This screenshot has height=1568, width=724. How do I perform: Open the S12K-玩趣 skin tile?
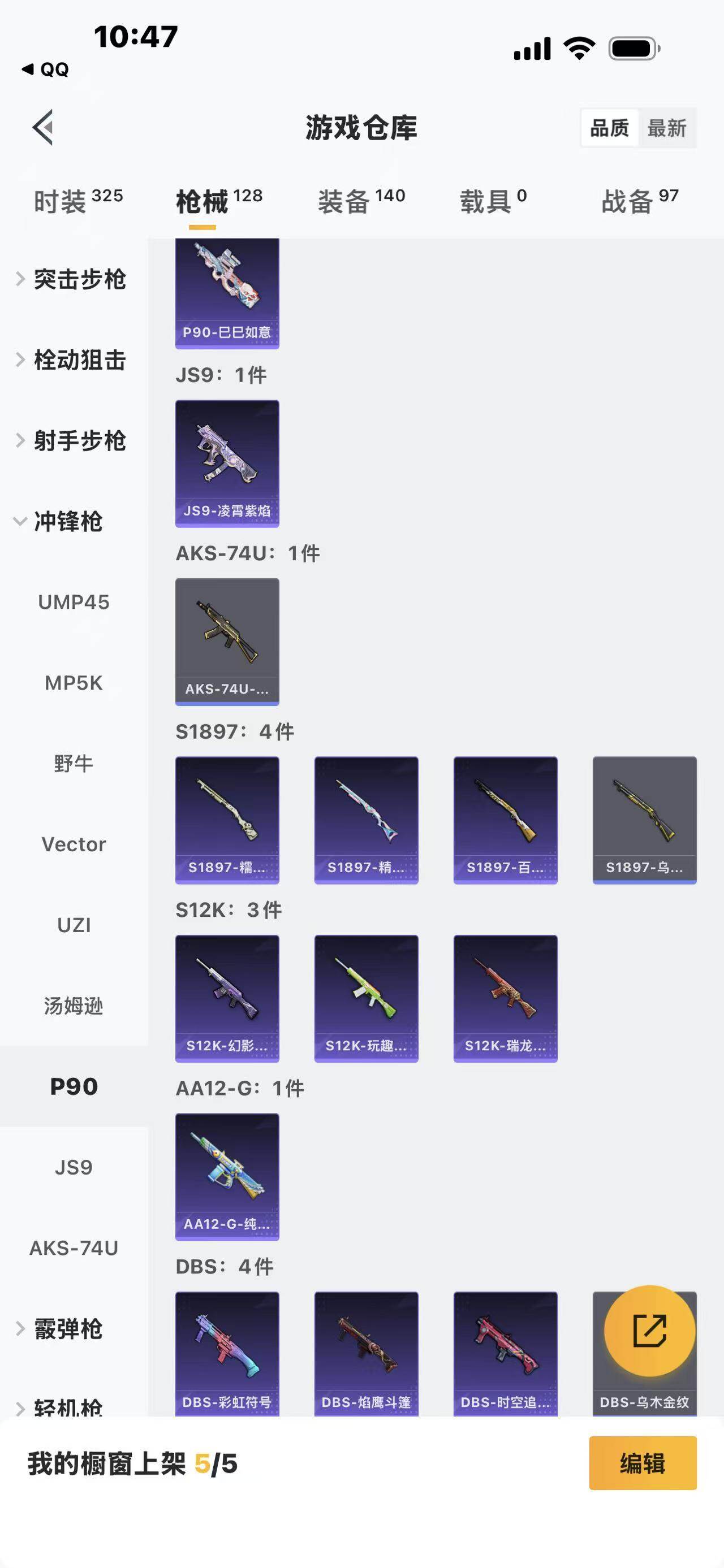366,998
